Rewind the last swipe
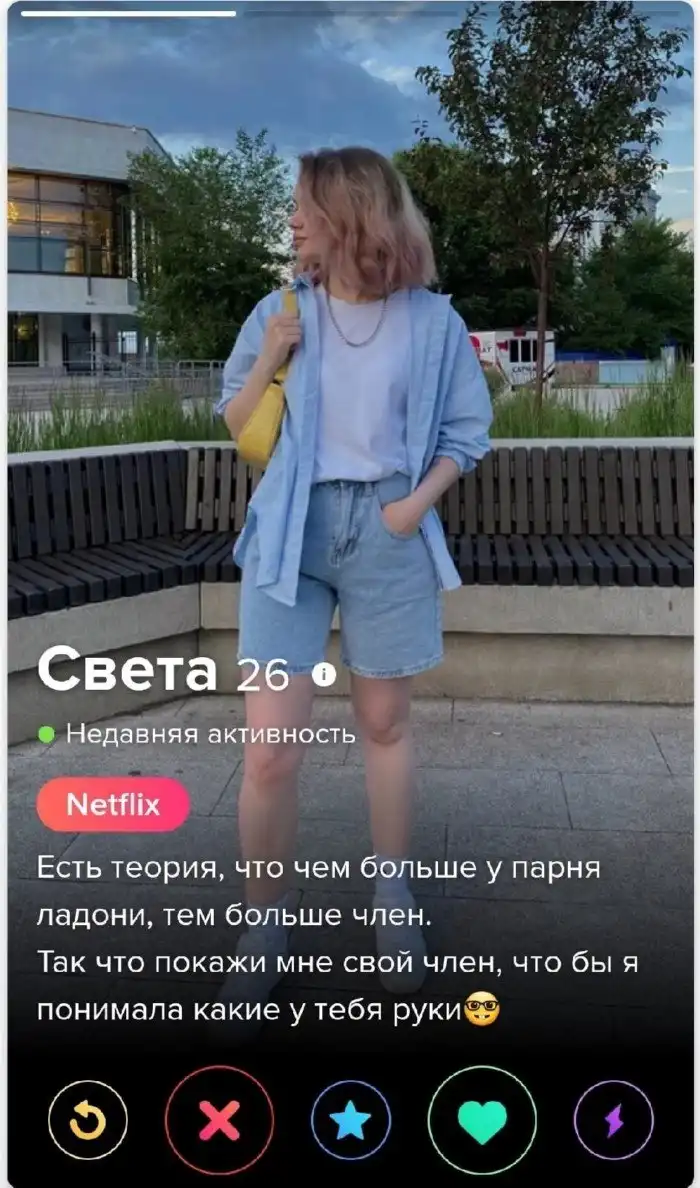Screen dimensions: 700x1188 point(88,1120)
